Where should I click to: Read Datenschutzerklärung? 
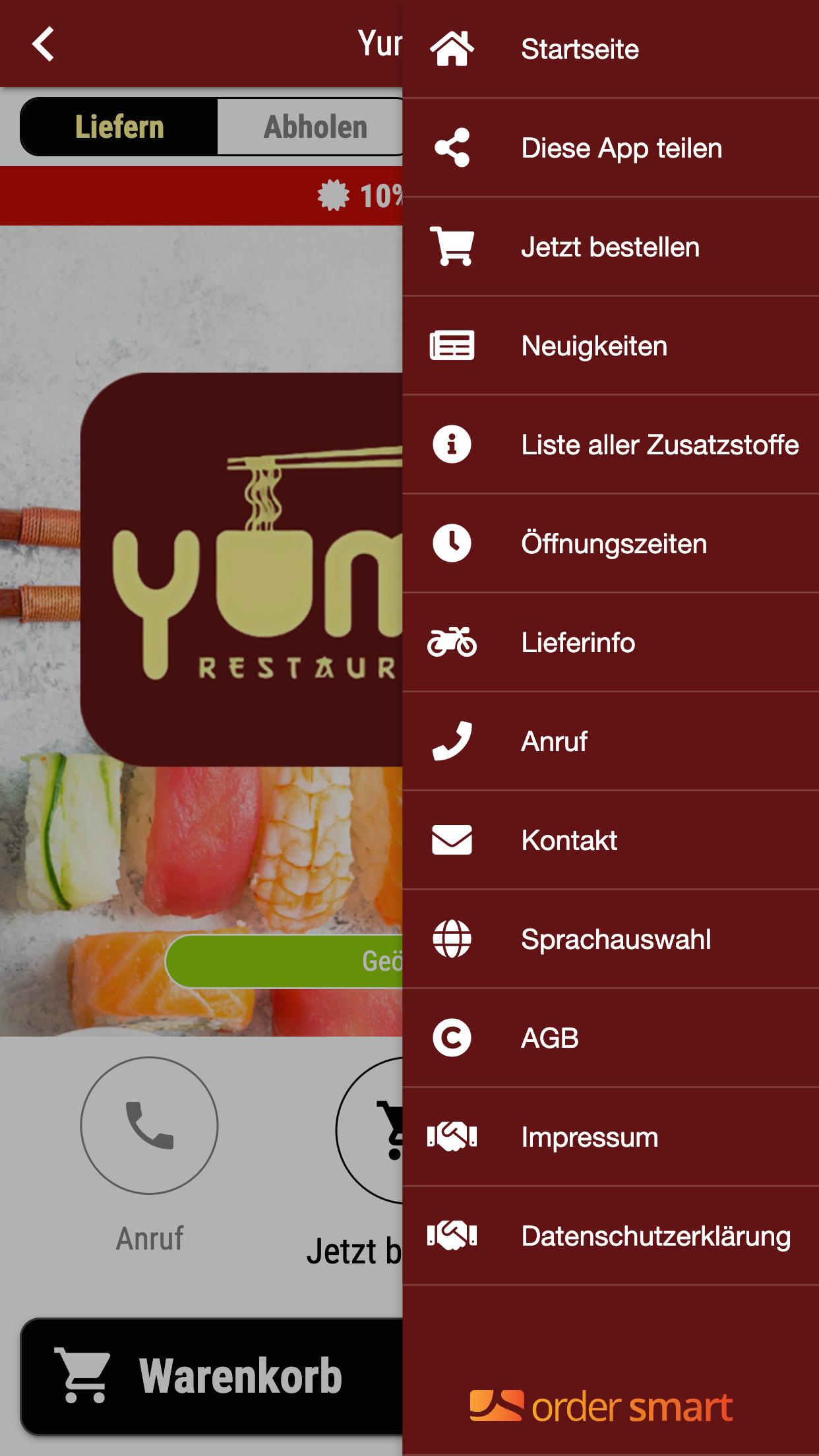coord(610,1236)
